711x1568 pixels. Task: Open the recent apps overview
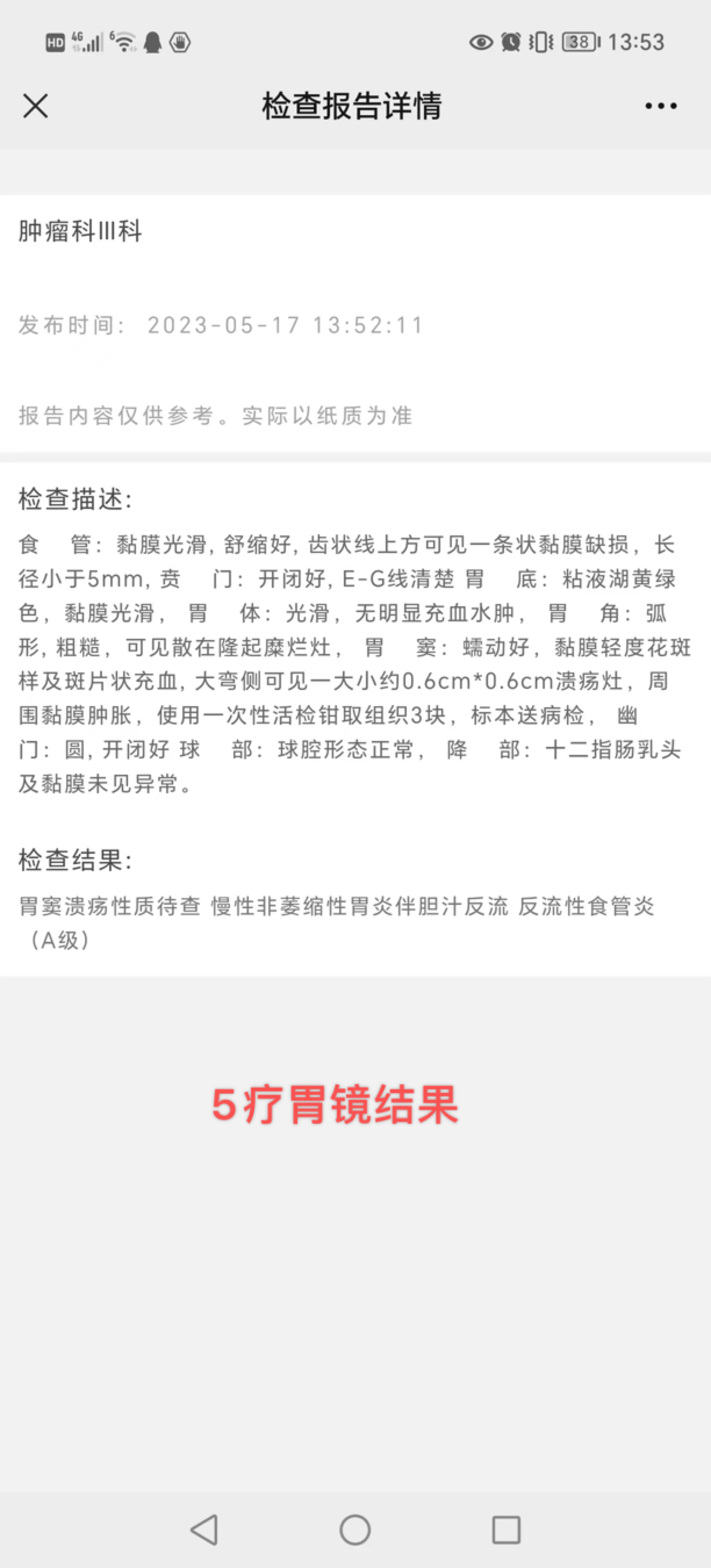point(506,1529)
